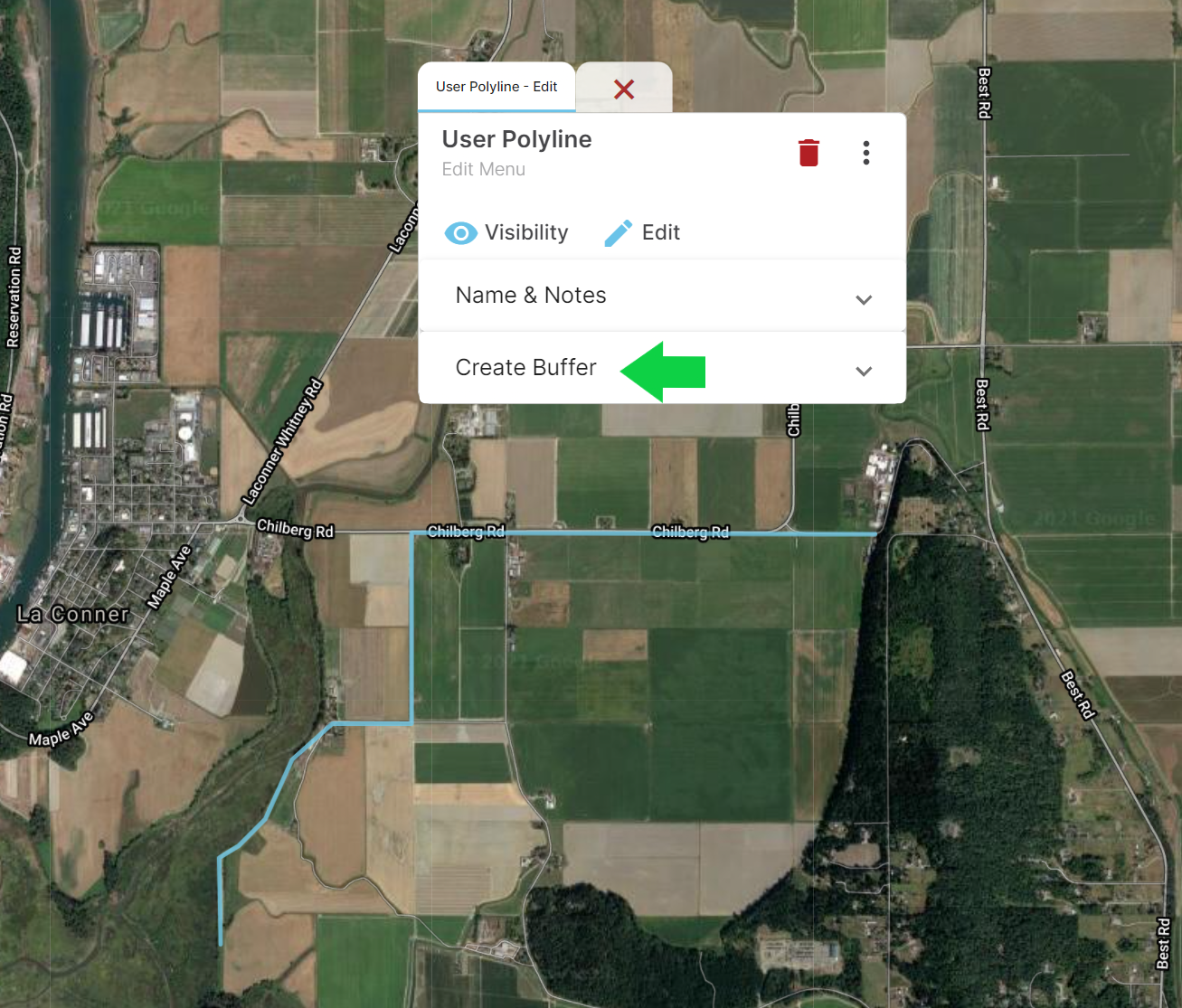The height and width of the screenshot is (1008, 1182).
Task: Toggle polyline Visibility
Action: (x=507, y=232)
